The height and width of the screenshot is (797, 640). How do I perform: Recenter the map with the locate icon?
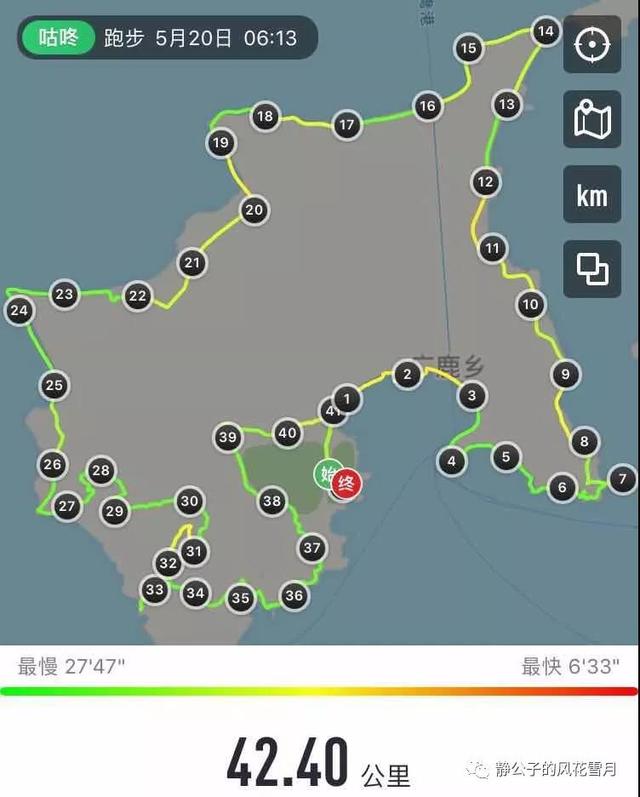592,45
